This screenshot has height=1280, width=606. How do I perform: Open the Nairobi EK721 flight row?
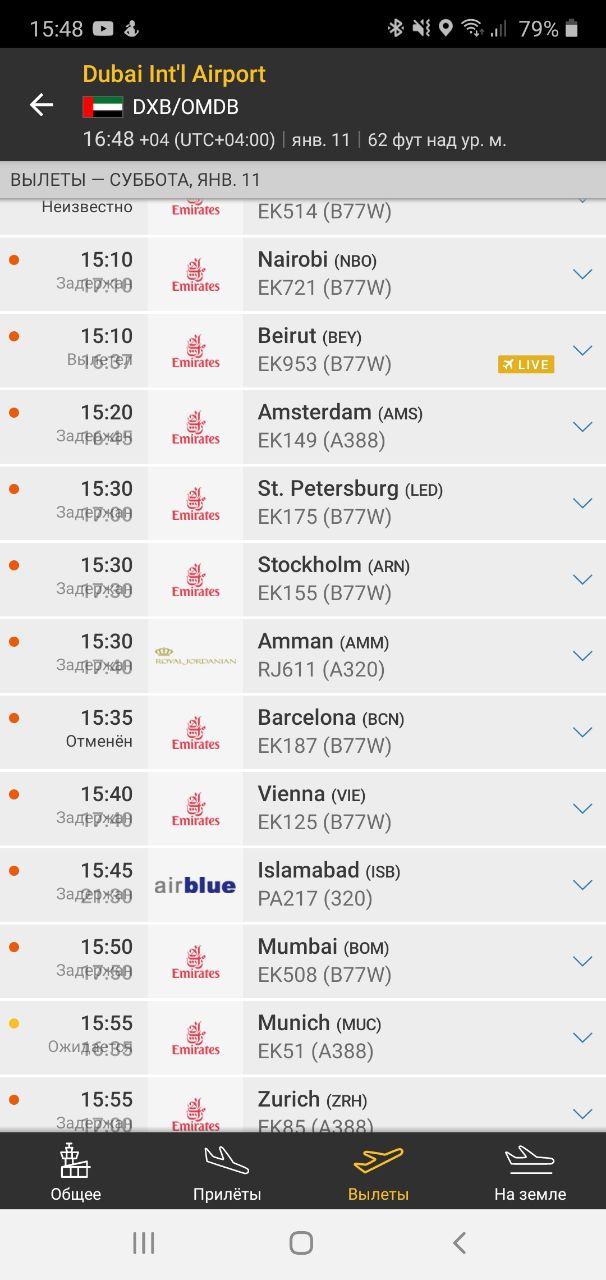pos(303,274)
